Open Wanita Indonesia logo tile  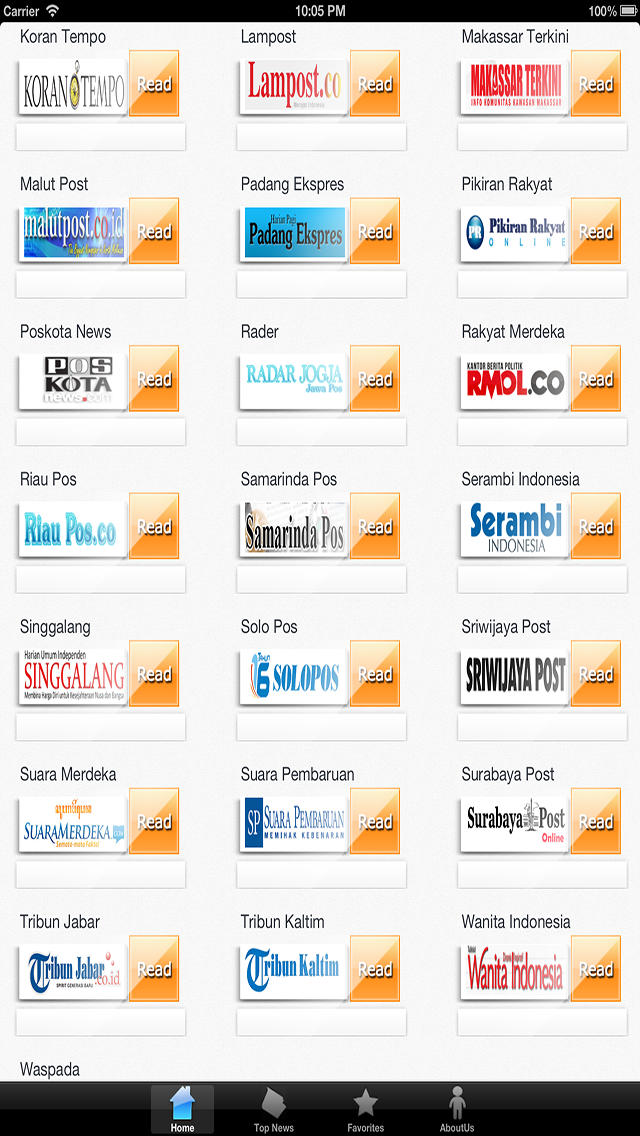515,970
